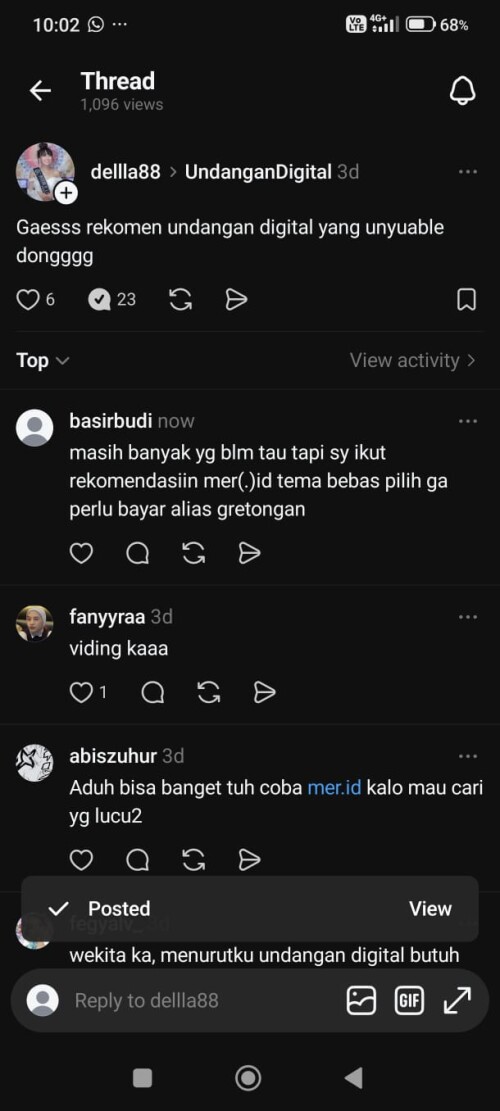Open the overflow menu on dellla88's post
The width and height of the screenshot is (500, 1111).
click(467, 172)
